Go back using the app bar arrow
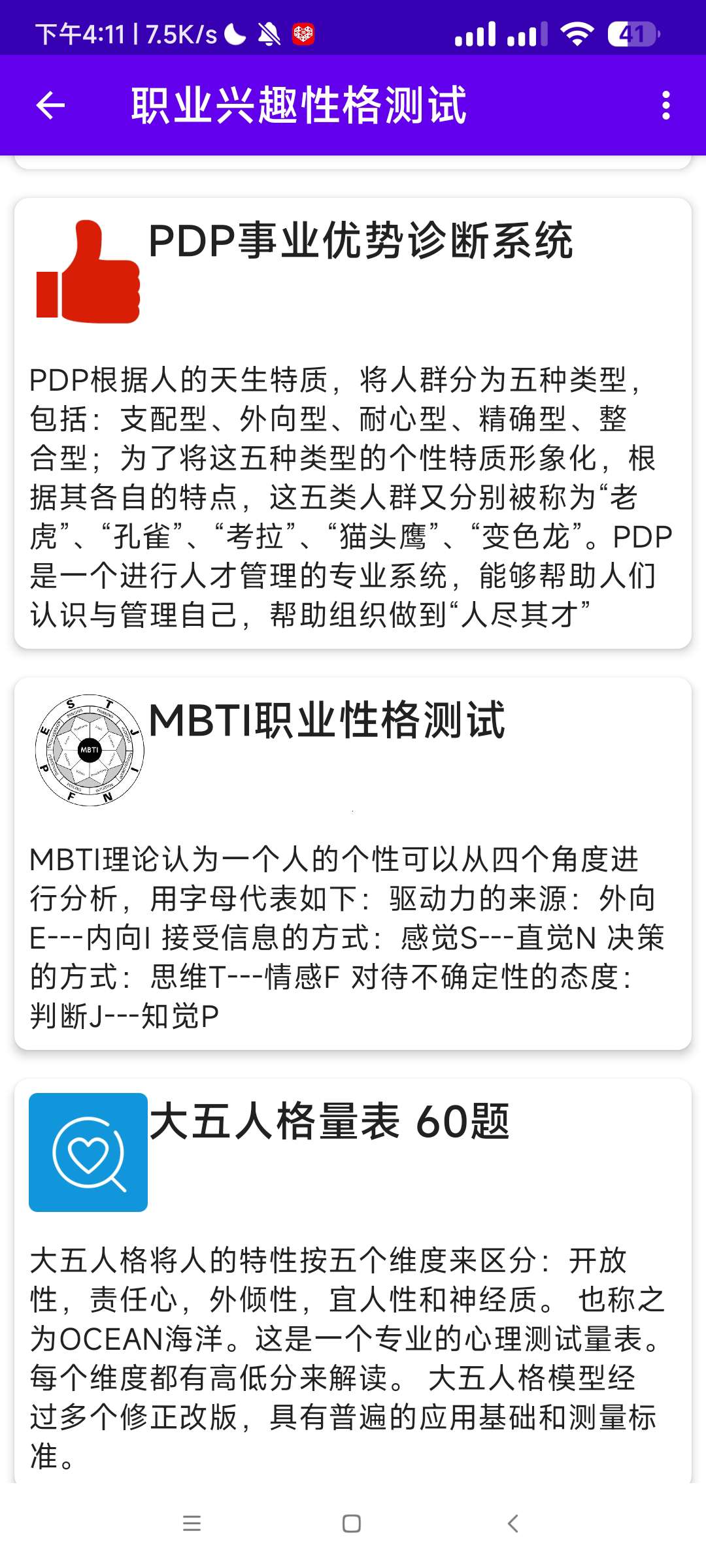 (50, 105)
